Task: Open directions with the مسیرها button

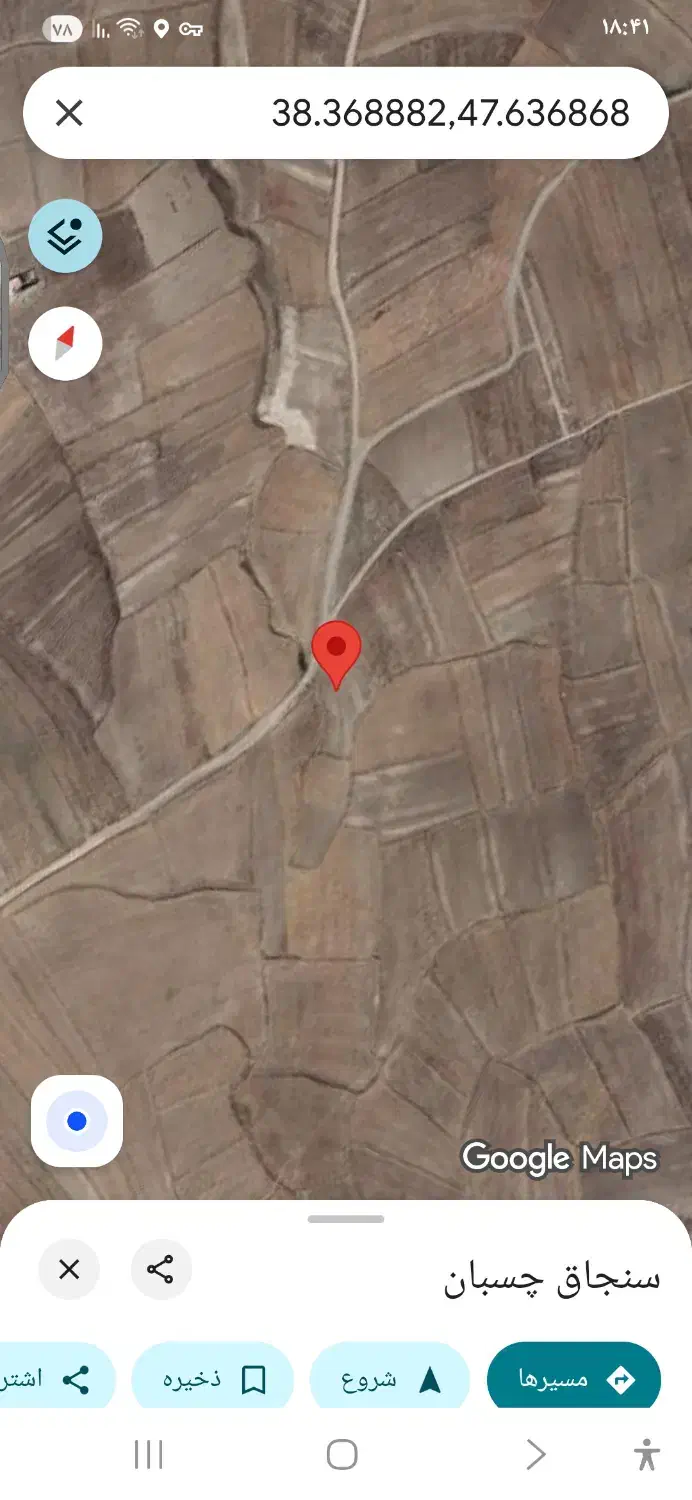Action: tap(574, 1380)
